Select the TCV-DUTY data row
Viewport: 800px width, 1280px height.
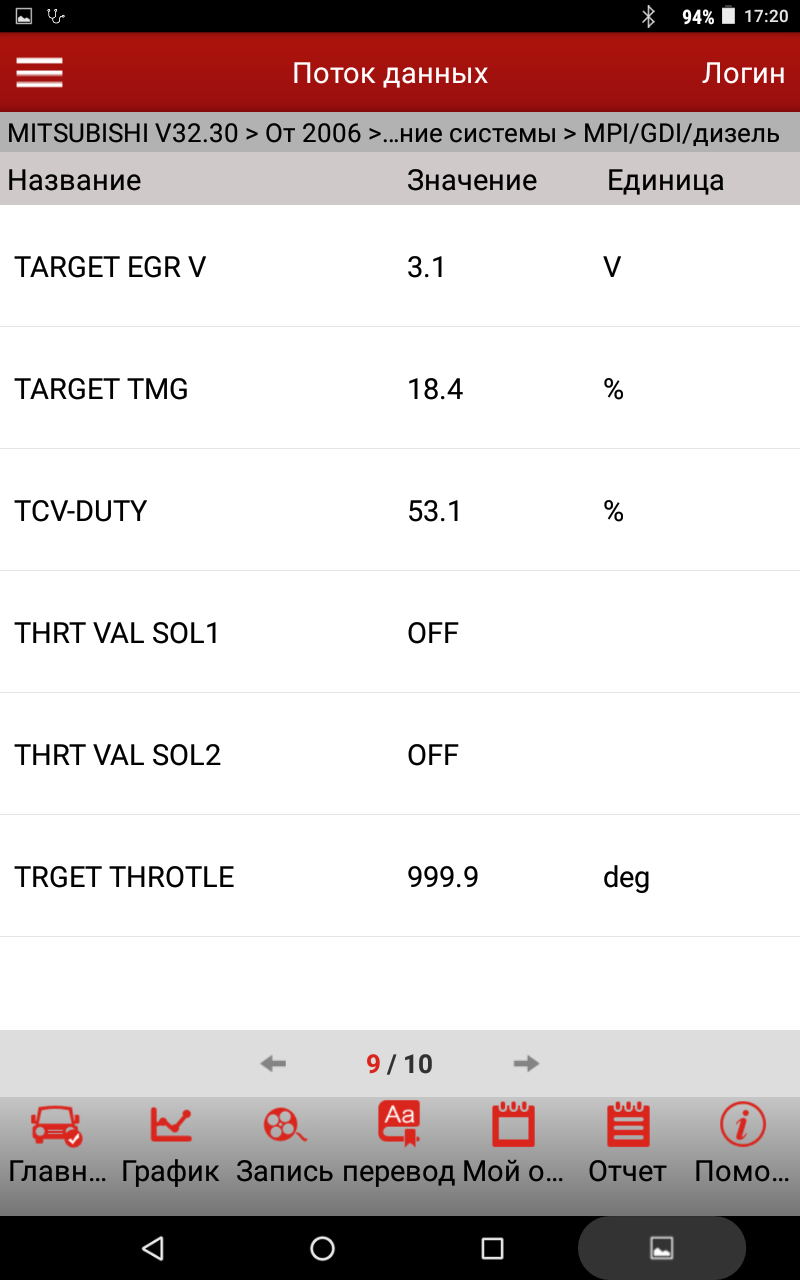click(x=400, y=511)
